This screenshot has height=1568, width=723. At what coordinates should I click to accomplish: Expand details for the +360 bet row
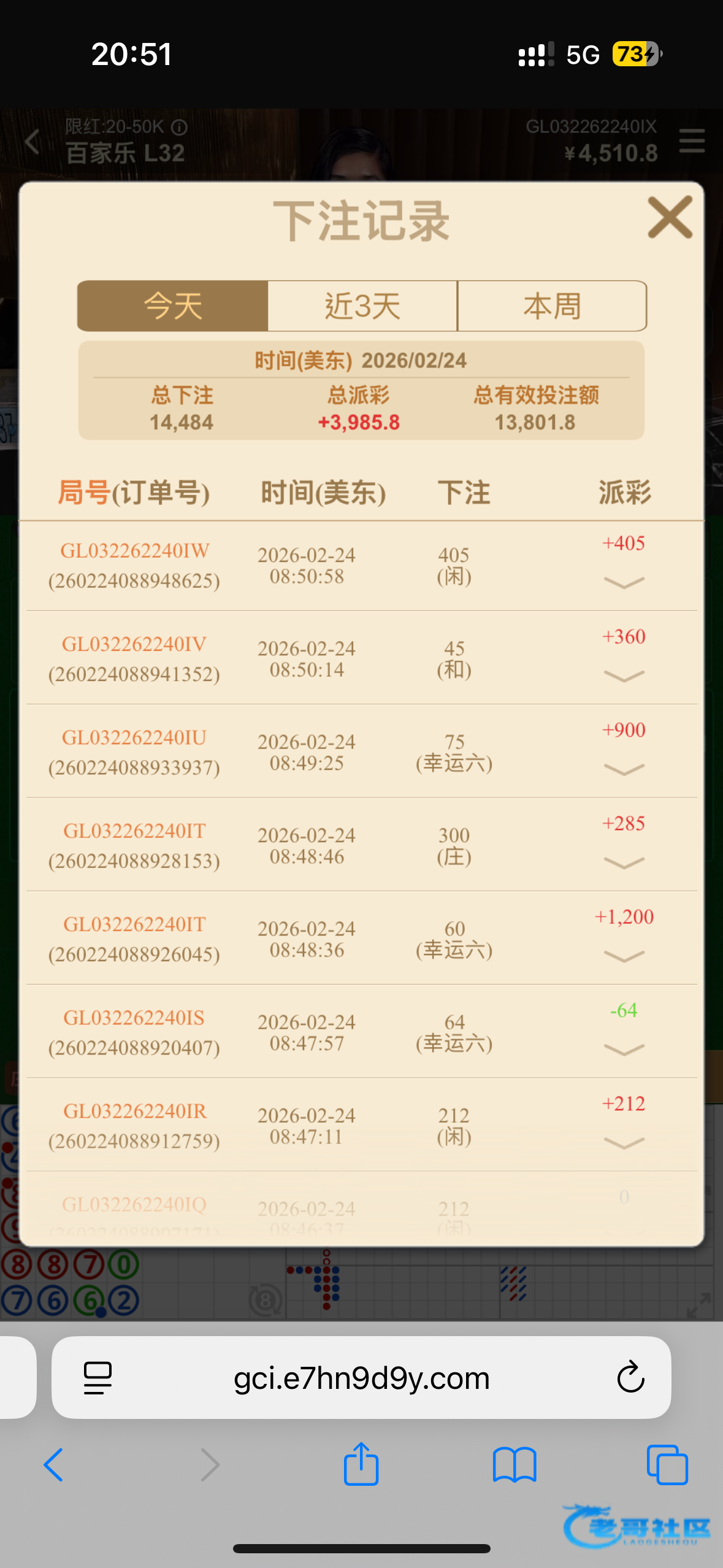pyautogui.click(x=624, y=676)
